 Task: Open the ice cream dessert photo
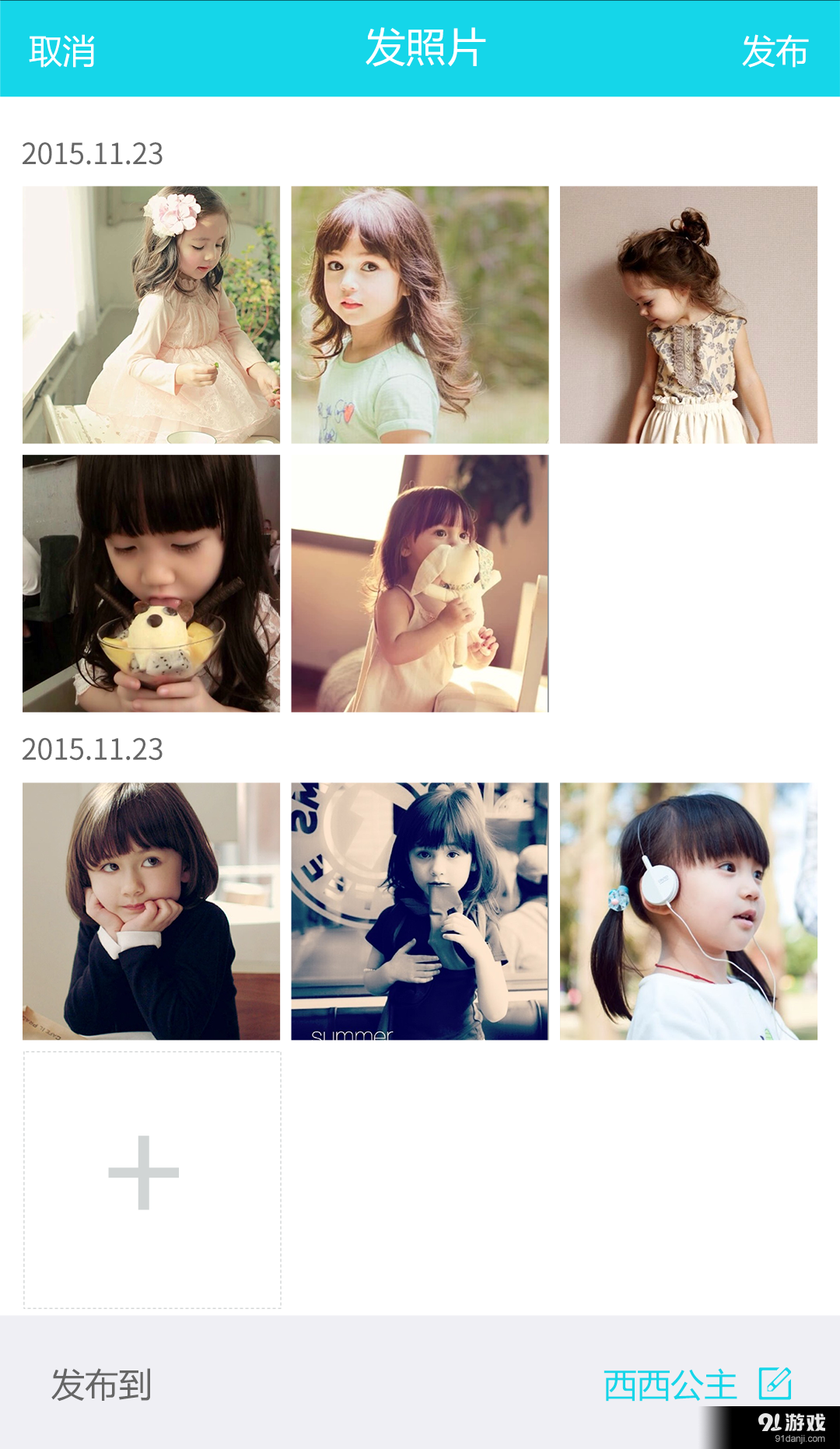tap(151, 583)
